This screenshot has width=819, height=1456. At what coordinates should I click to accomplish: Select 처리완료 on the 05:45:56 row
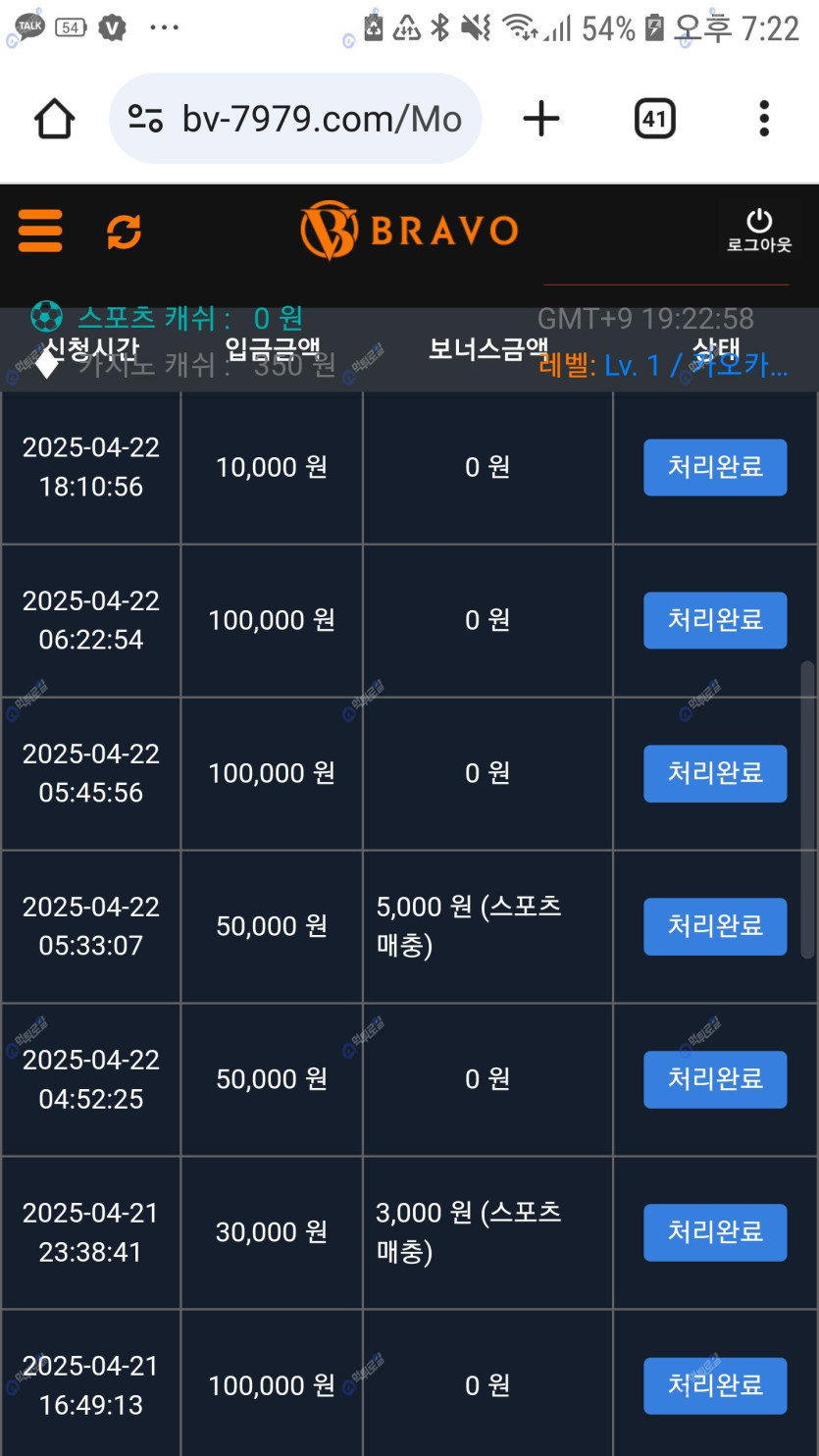715,773
